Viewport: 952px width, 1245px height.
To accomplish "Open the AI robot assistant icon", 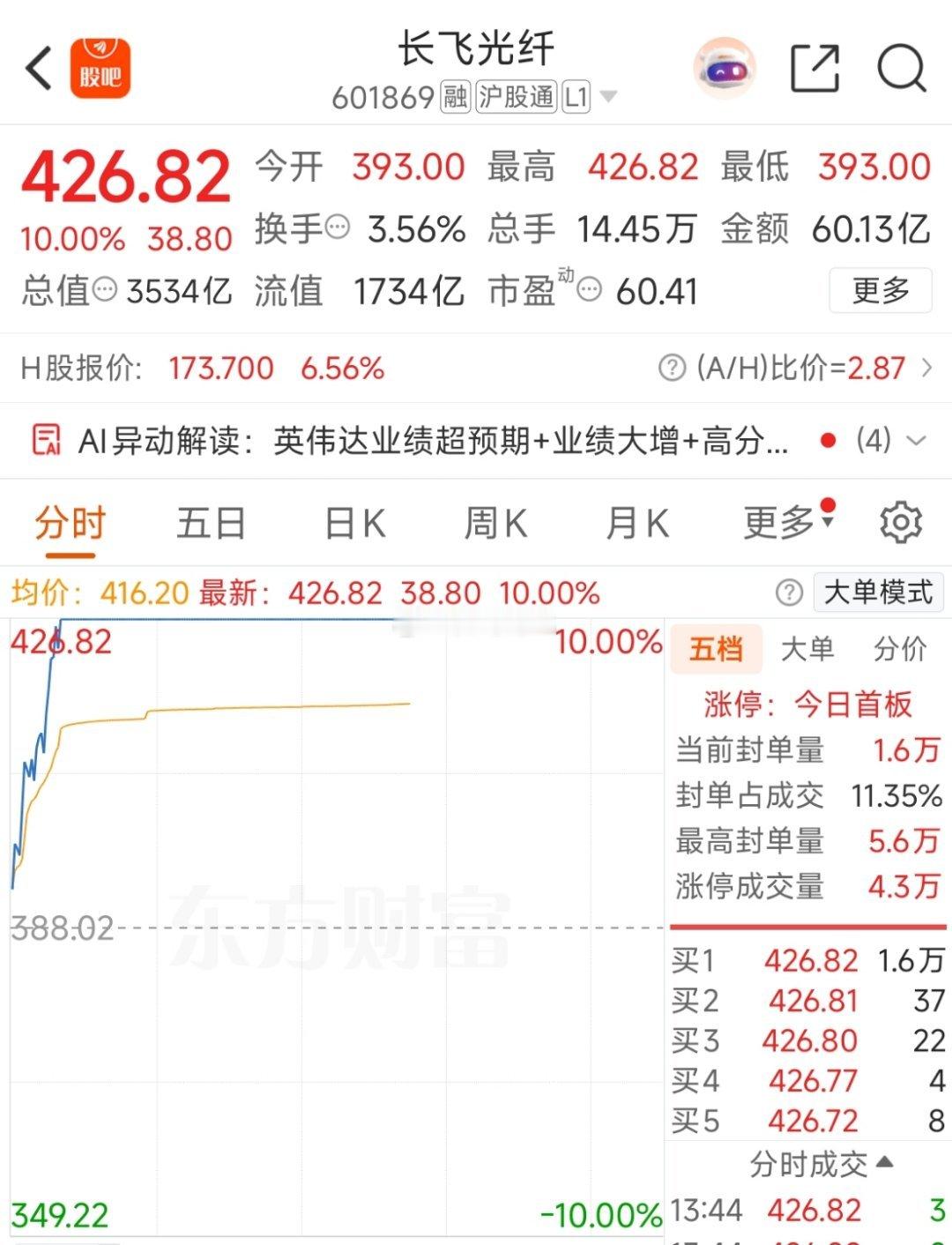I will tap(725, 68).
